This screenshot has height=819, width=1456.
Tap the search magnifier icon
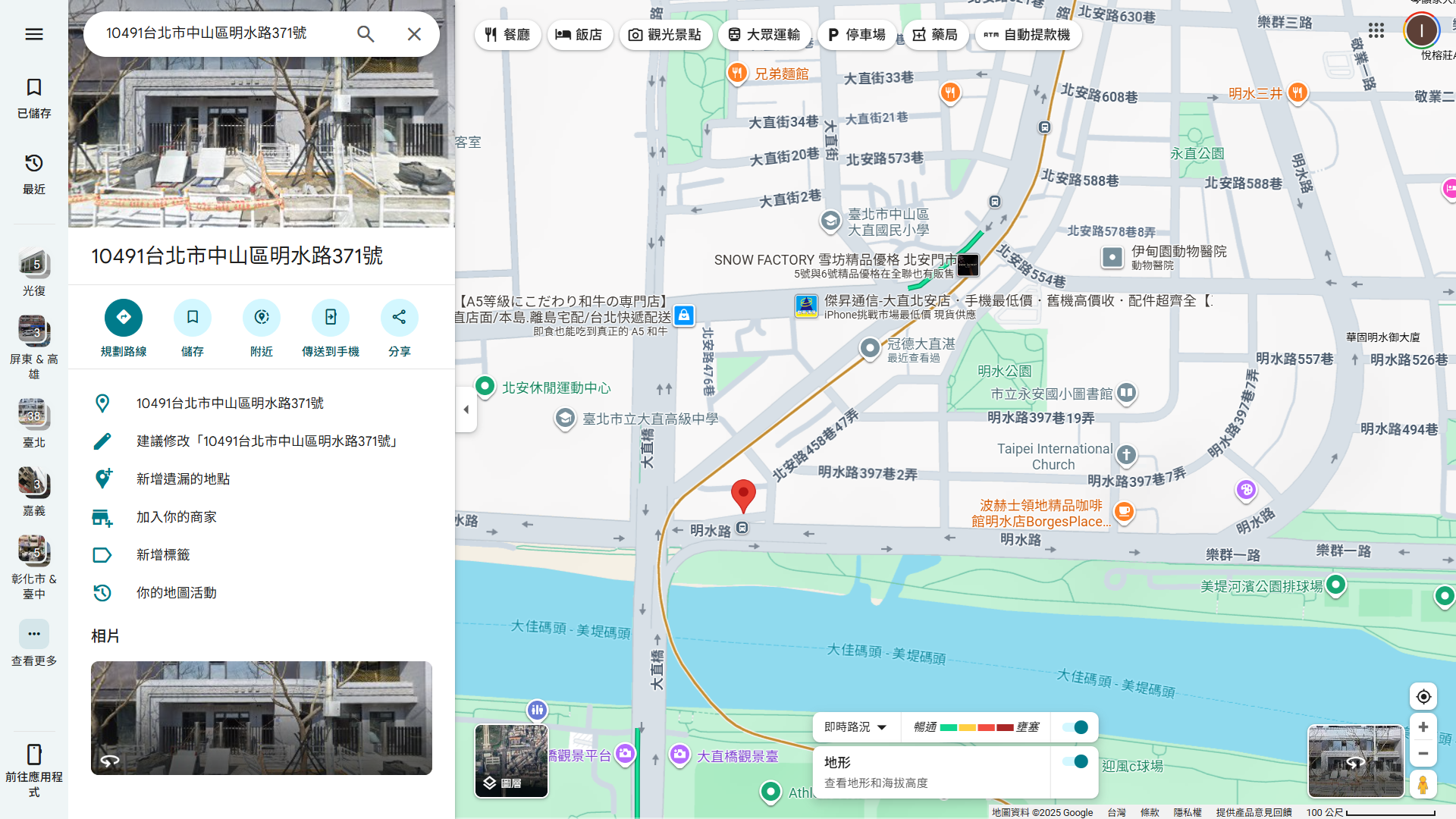[x=366, y=34]
